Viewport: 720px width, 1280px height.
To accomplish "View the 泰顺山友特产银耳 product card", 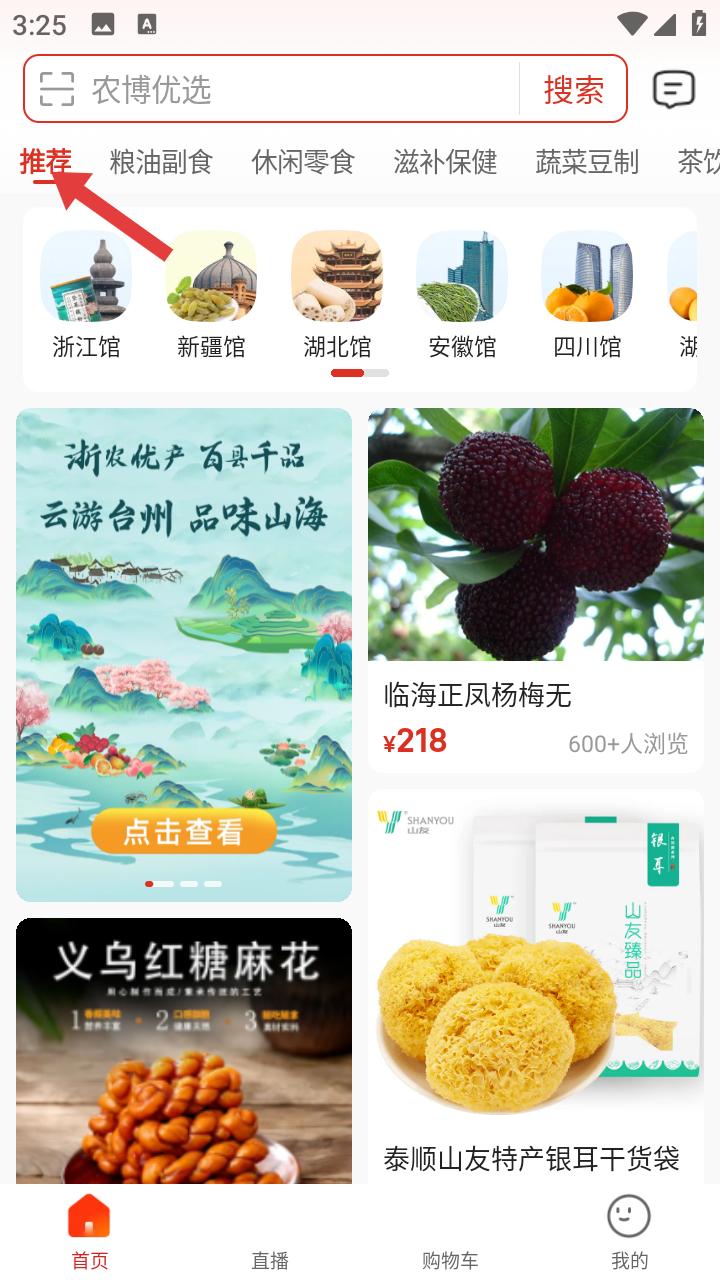I will pyautogui.click(x=535, y=985).
